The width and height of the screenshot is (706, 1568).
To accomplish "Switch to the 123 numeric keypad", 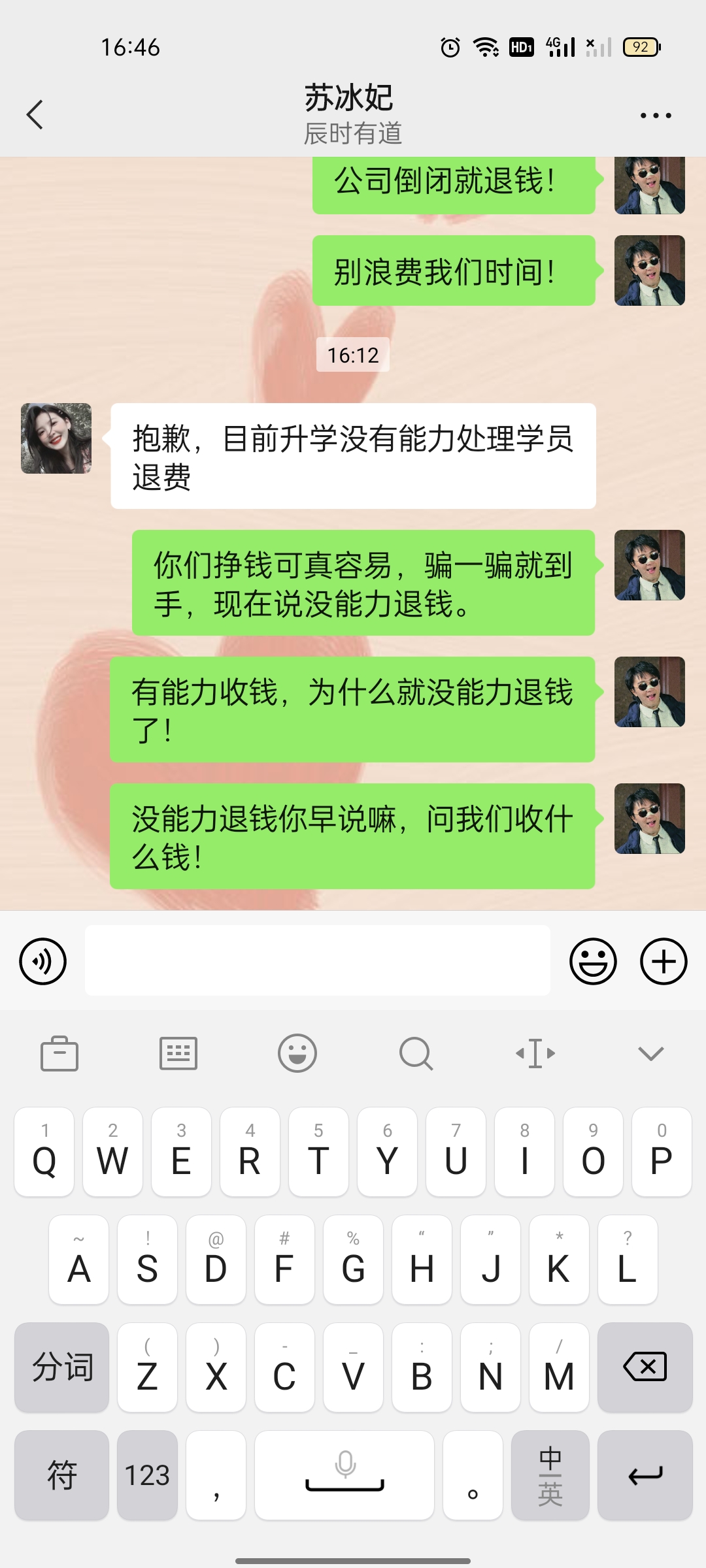I will (x=147, y=1475).
